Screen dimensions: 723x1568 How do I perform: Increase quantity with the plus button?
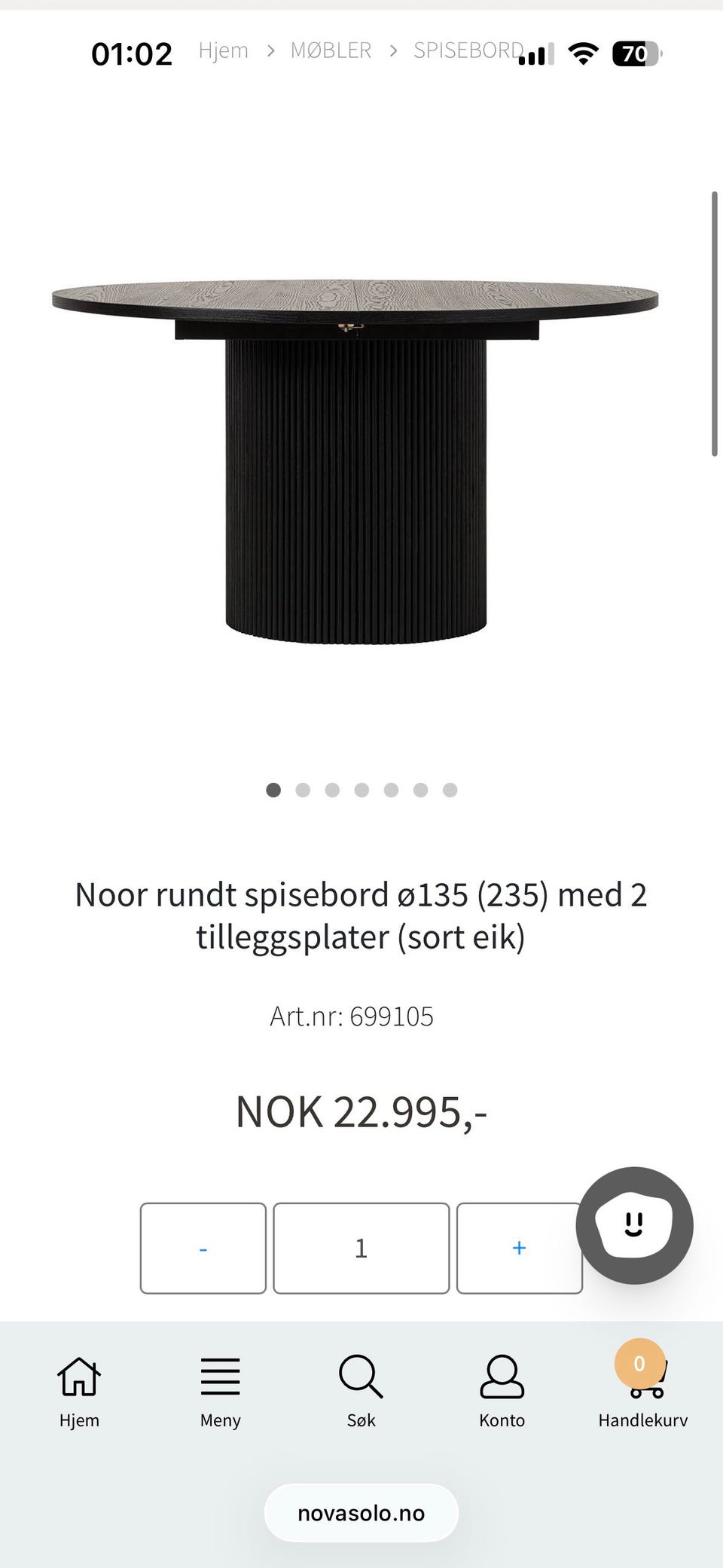coord(520,1249)
